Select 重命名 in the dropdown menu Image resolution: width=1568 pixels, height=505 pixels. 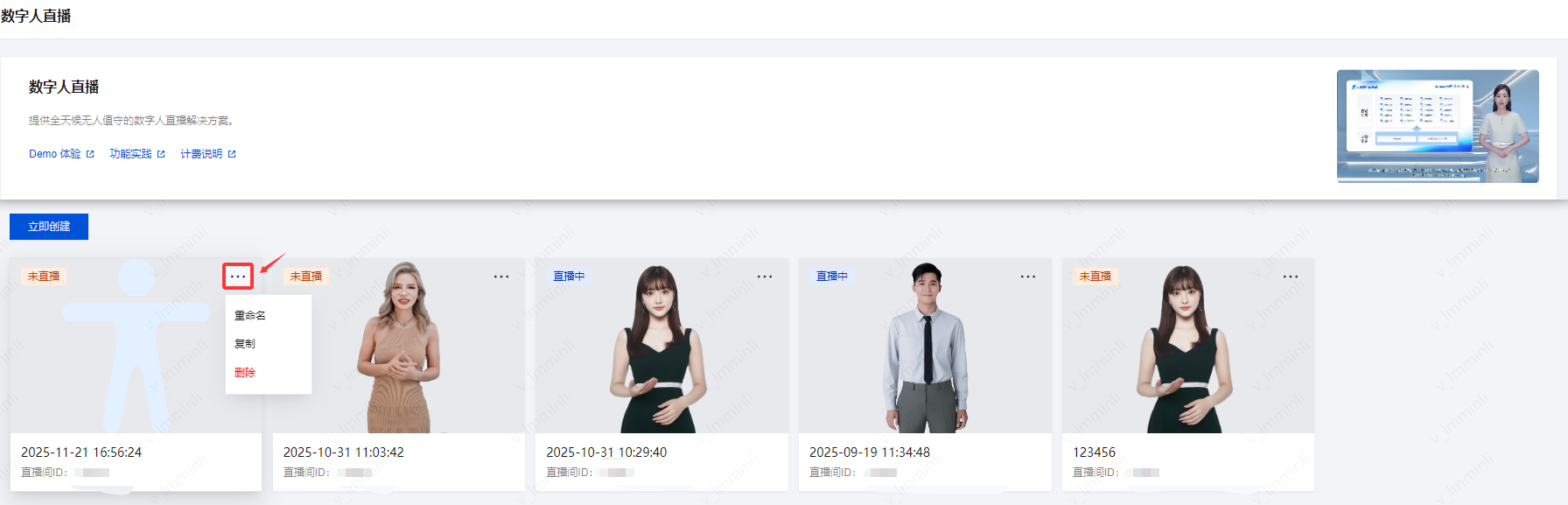tap(250, 316)
